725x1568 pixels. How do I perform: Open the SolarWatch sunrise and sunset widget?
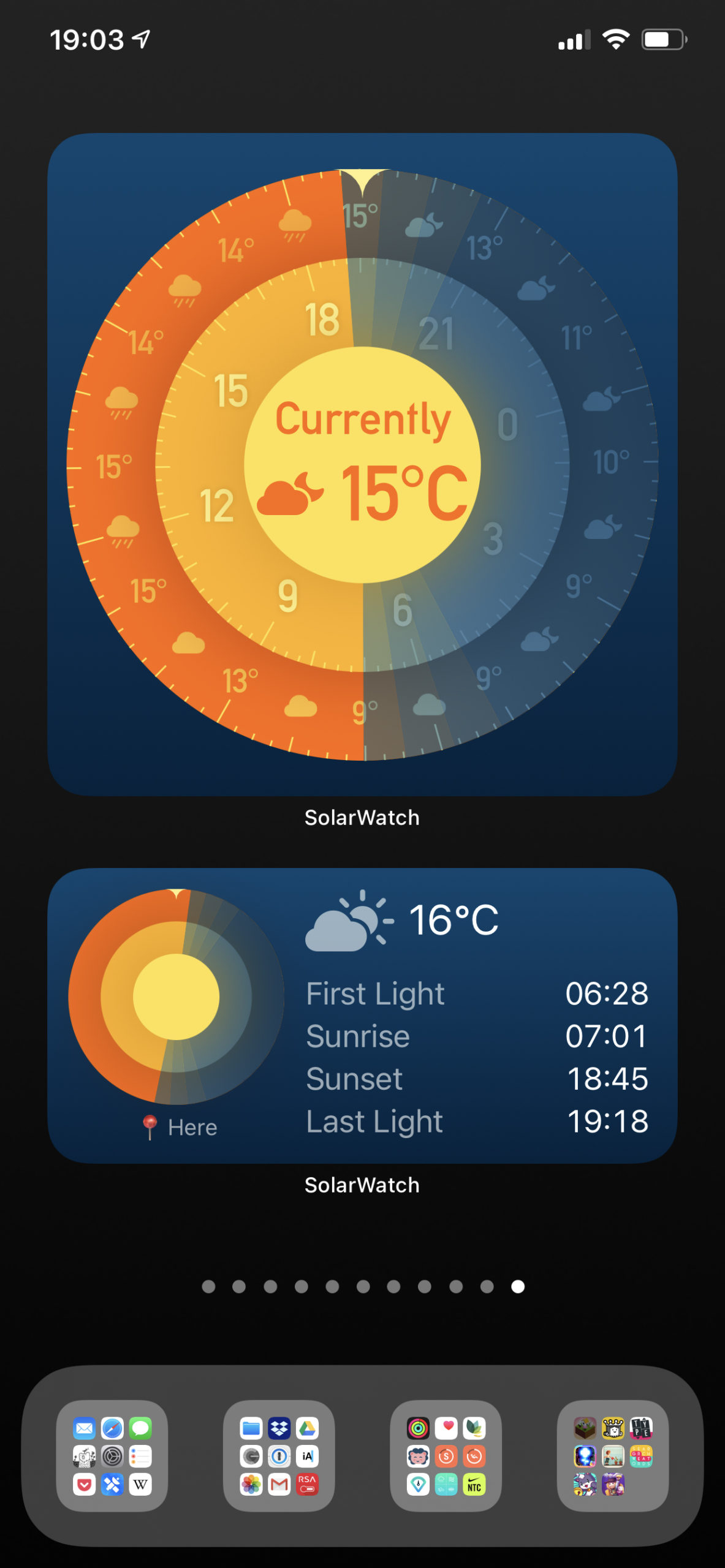point(362,1016)
